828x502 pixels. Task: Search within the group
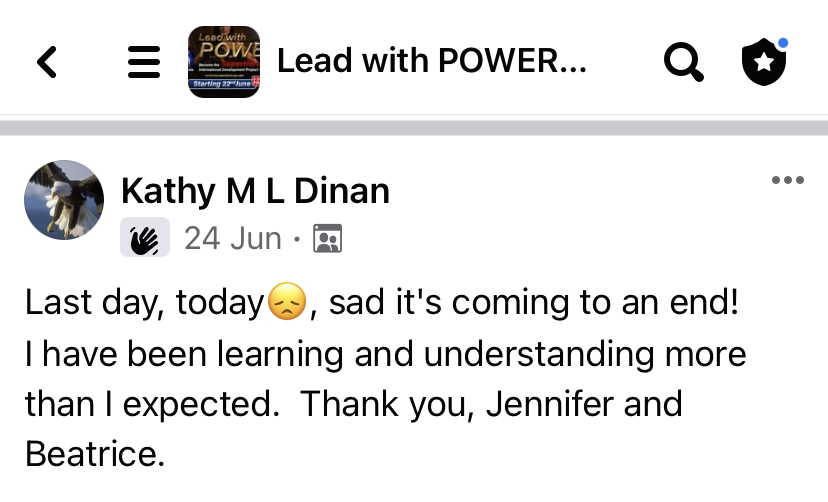click(x=684, y=62)
